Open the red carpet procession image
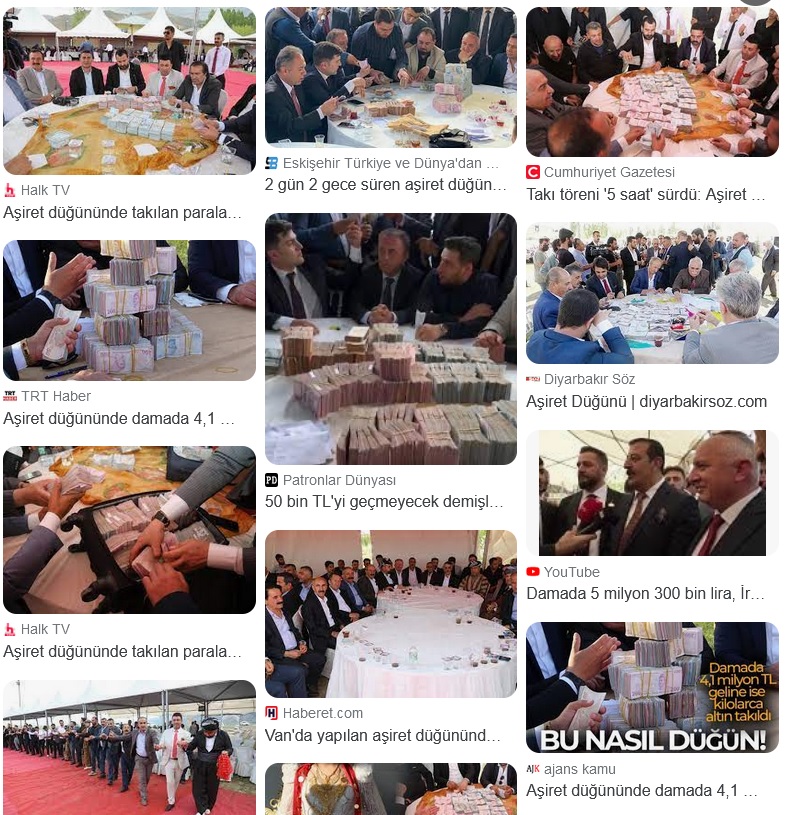 tap(129, 747)
